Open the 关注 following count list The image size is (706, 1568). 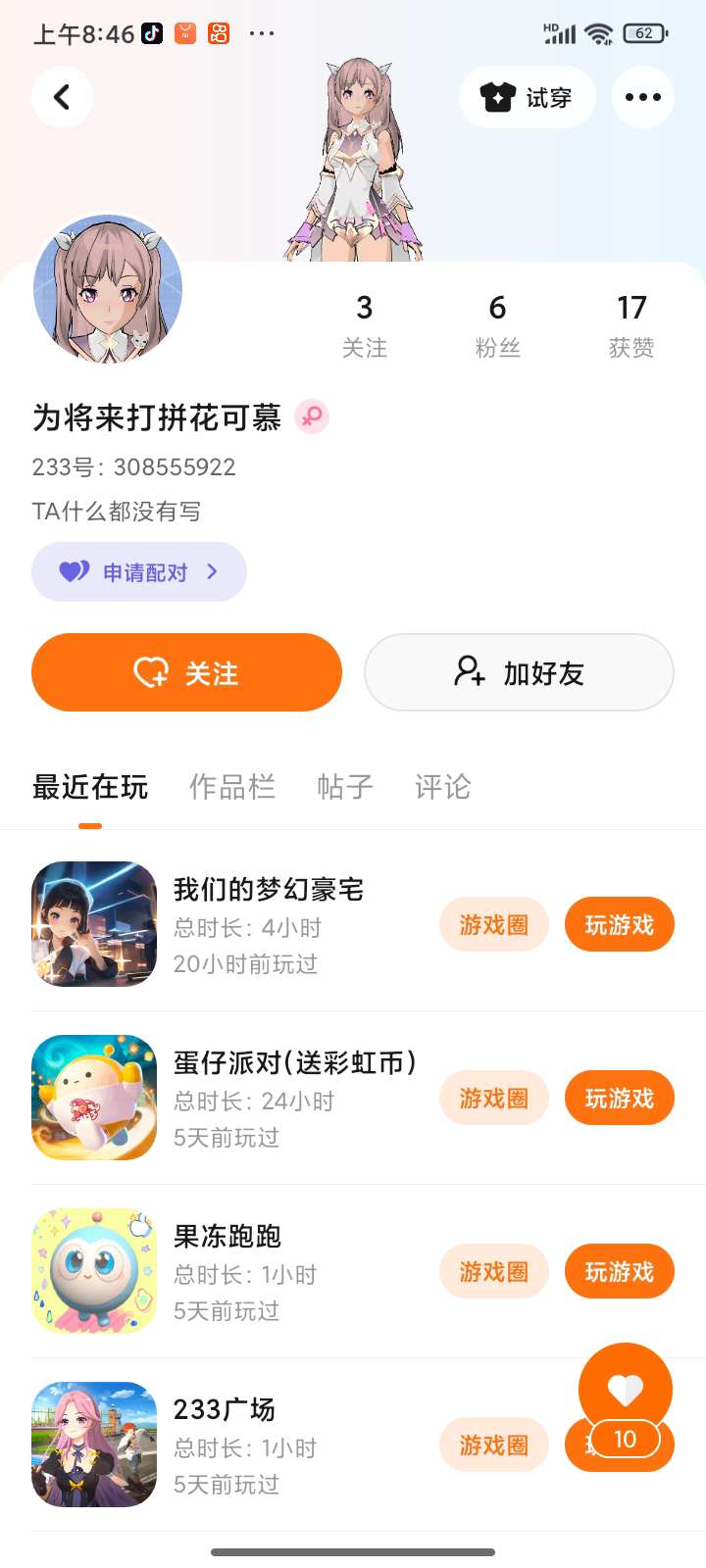pyautogui.click(x=364, y=325)
